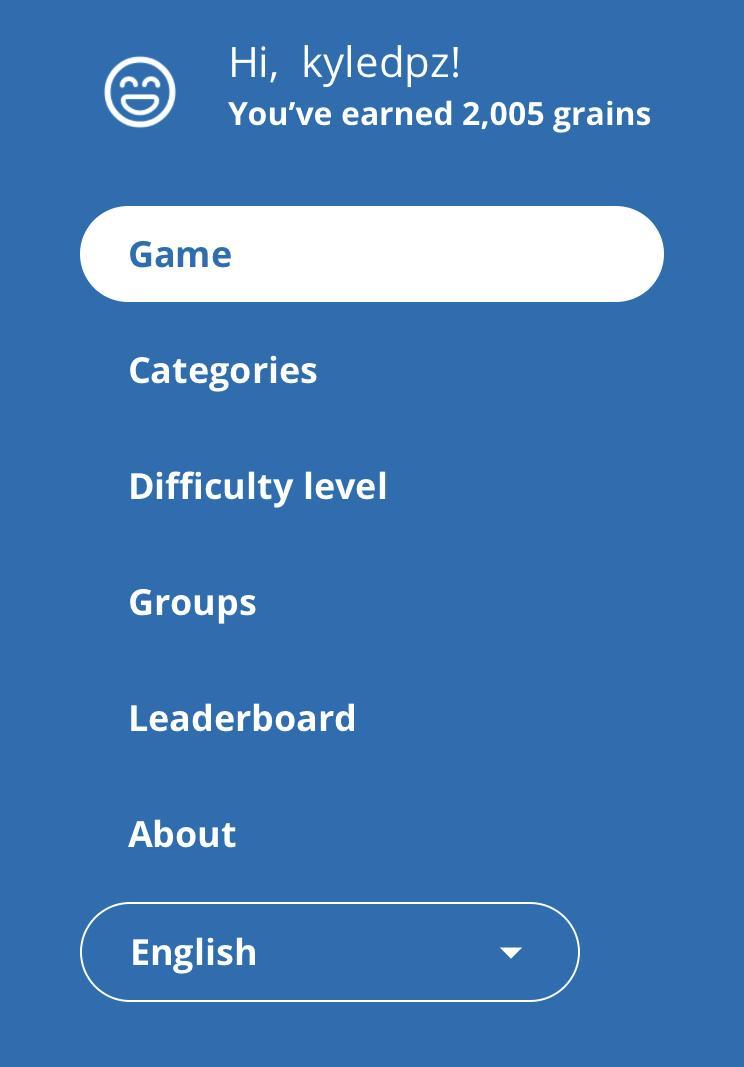Open the About page
This screenshot has width=744, height=1067.
pos(182,834)
